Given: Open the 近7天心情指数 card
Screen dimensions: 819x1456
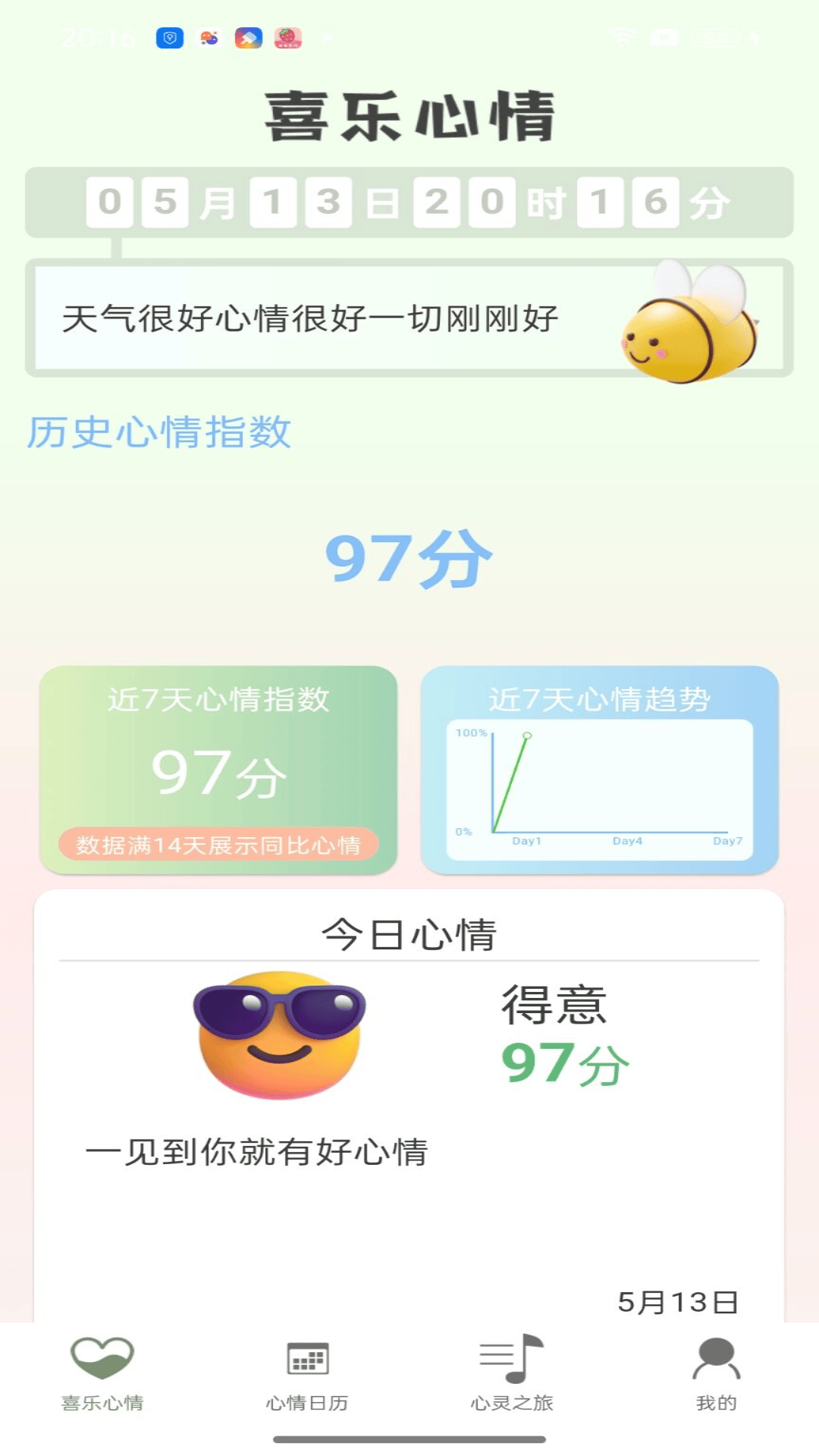Looking at the screenshot, I should 218,770.
